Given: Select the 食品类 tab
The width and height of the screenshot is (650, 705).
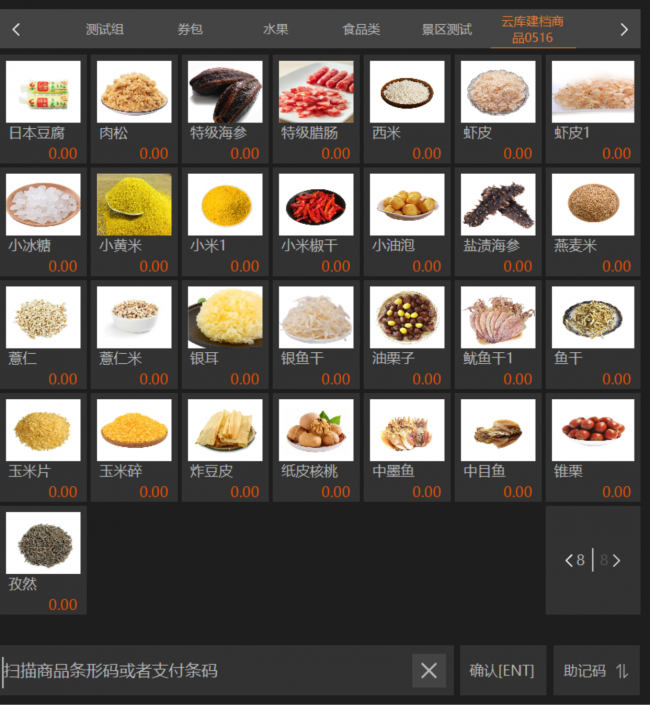Looking at the screenshot, I should 361,29.
